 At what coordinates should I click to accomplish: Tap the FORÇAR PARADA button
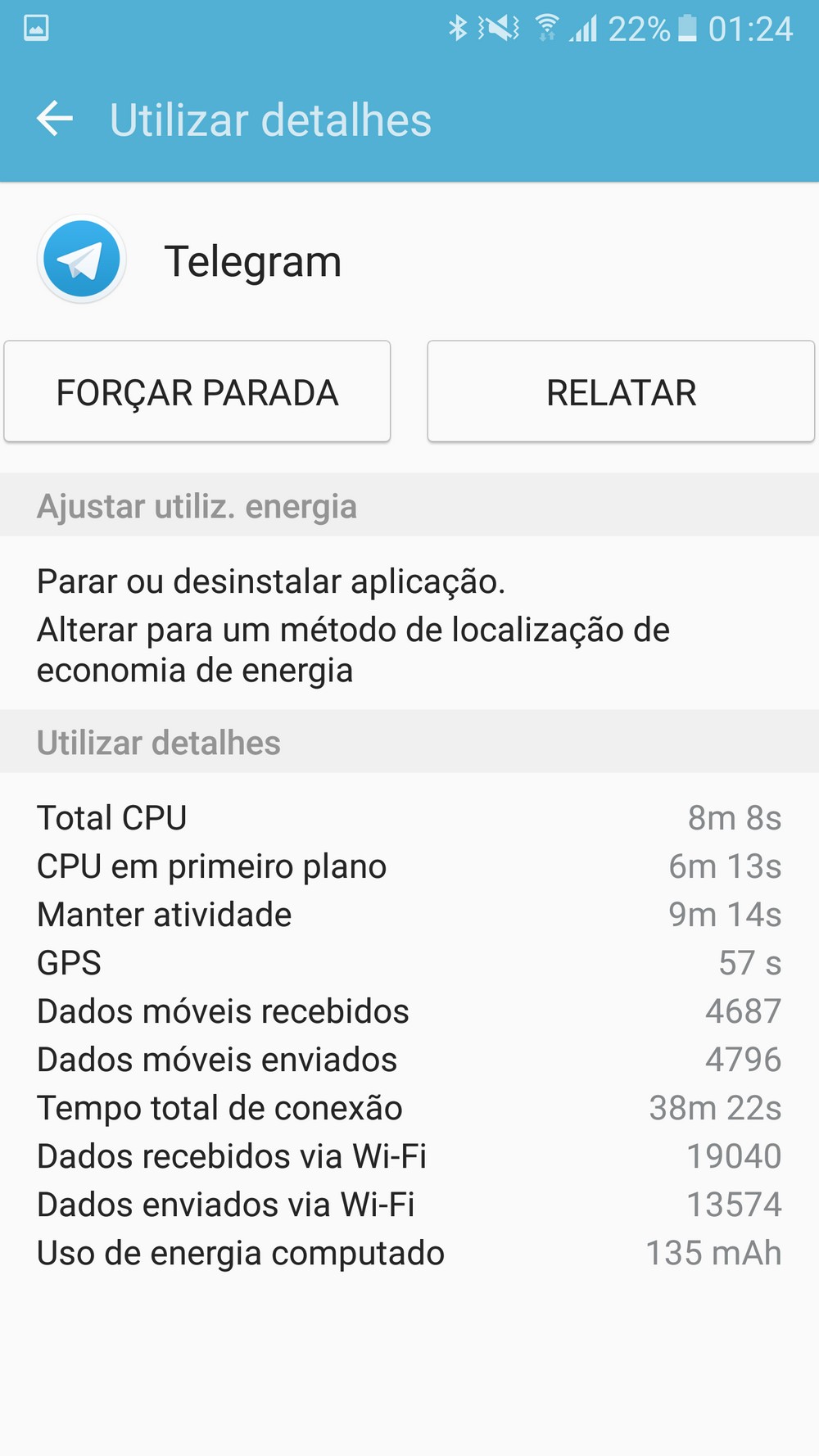tap(197, 392)
